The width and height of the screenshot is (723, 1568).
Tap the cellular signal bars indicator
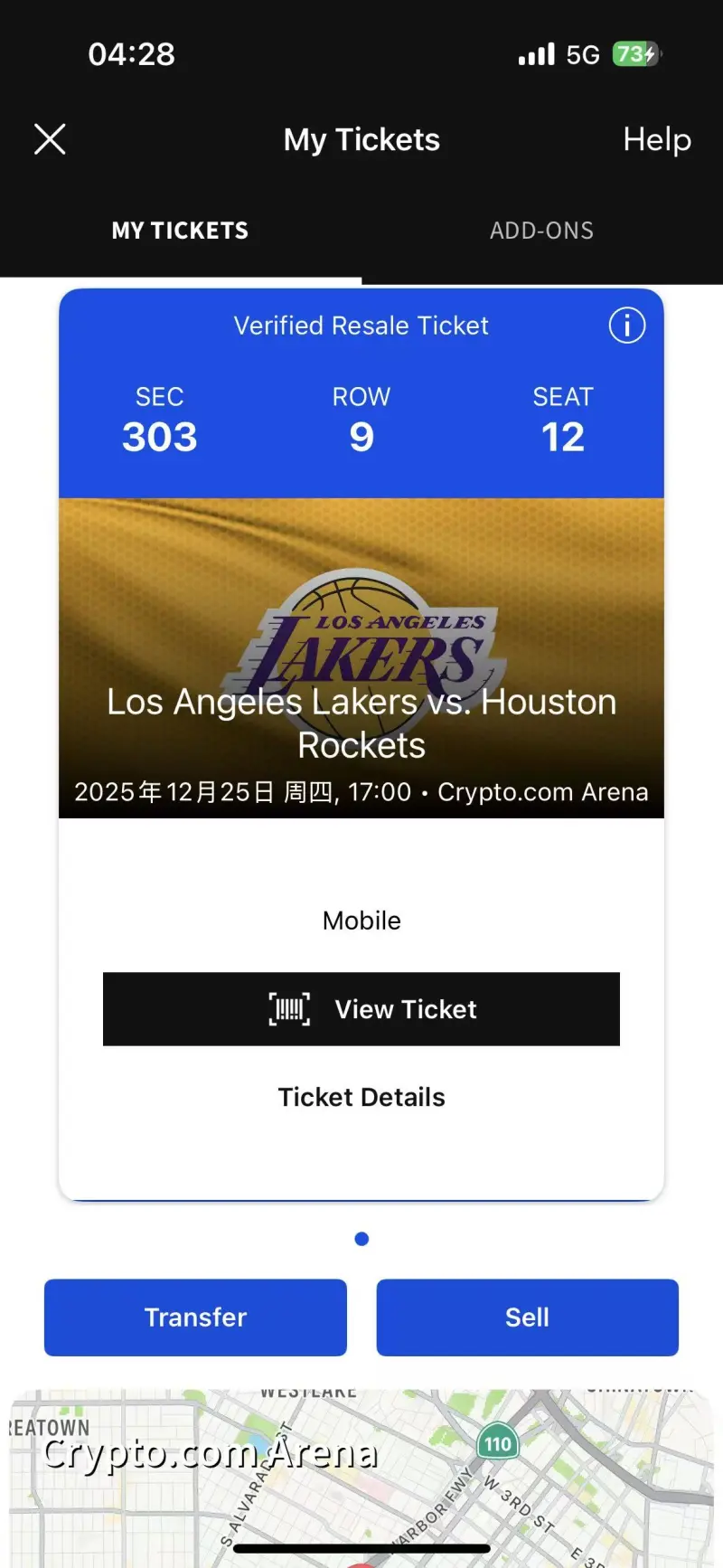pos(535,53)
